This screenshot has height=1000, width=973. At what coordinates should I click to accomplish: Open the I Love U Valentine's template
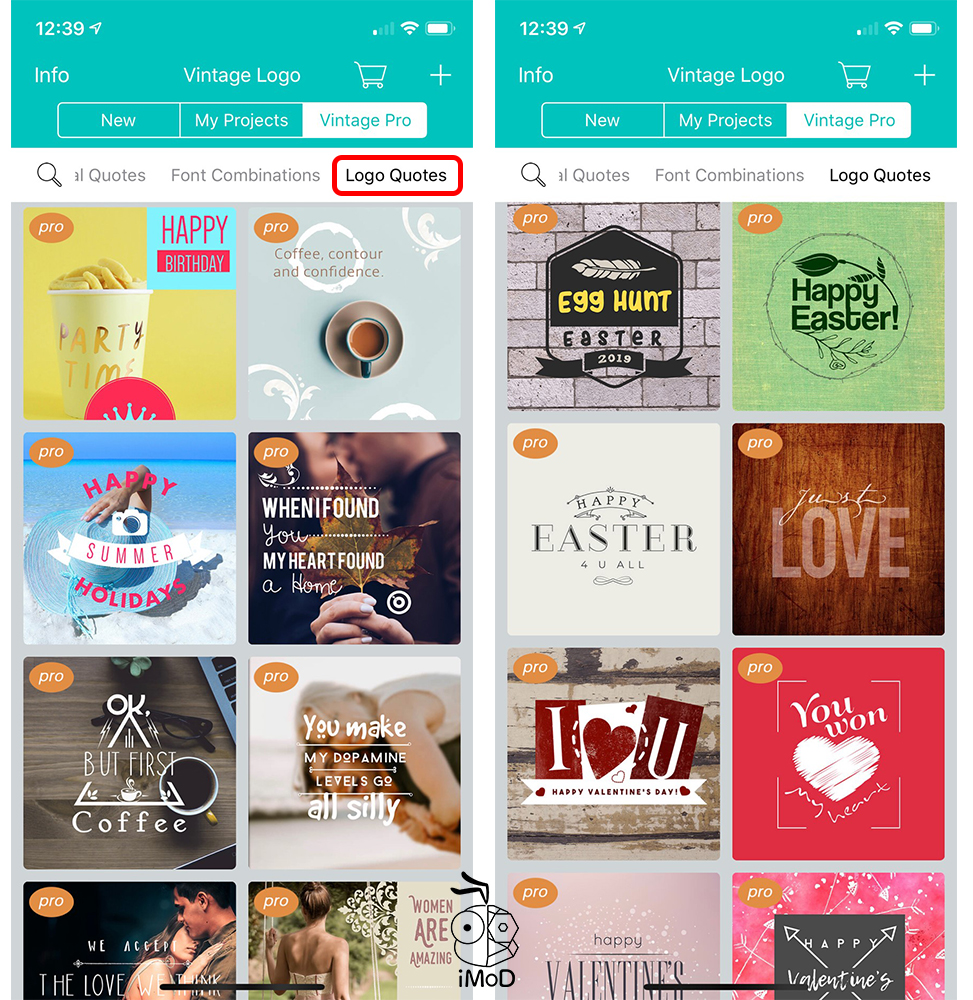pos(613,753)
